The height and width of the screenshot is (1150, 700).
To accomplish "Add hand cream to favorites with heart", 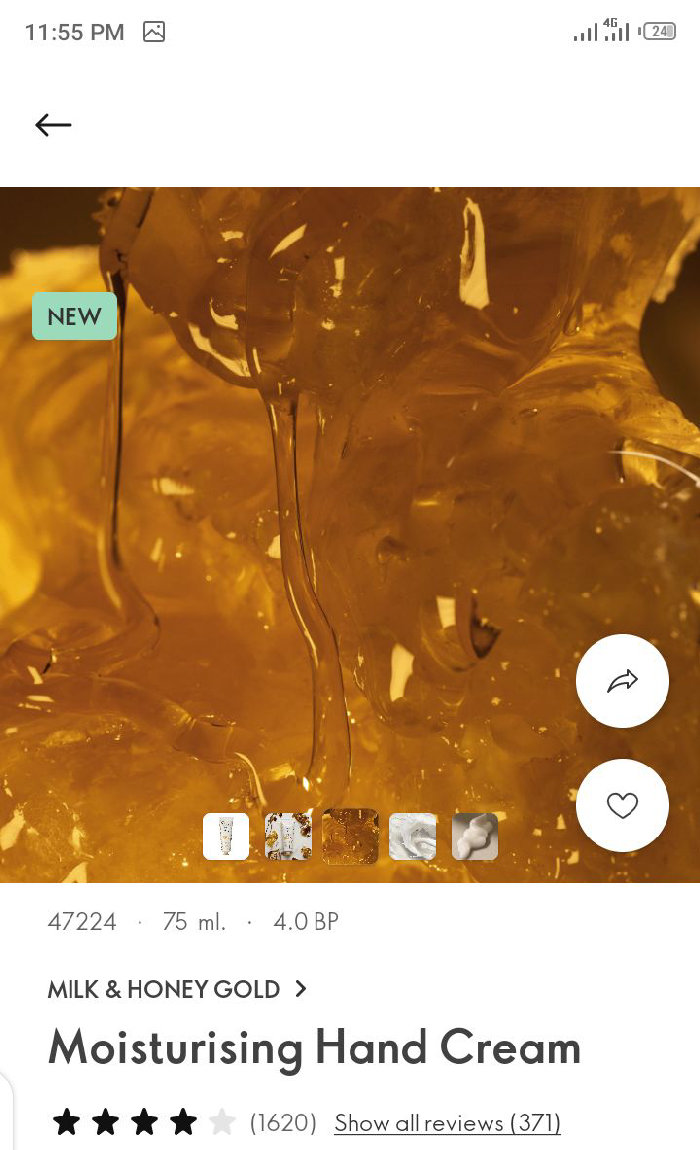I will click(622, 806).
